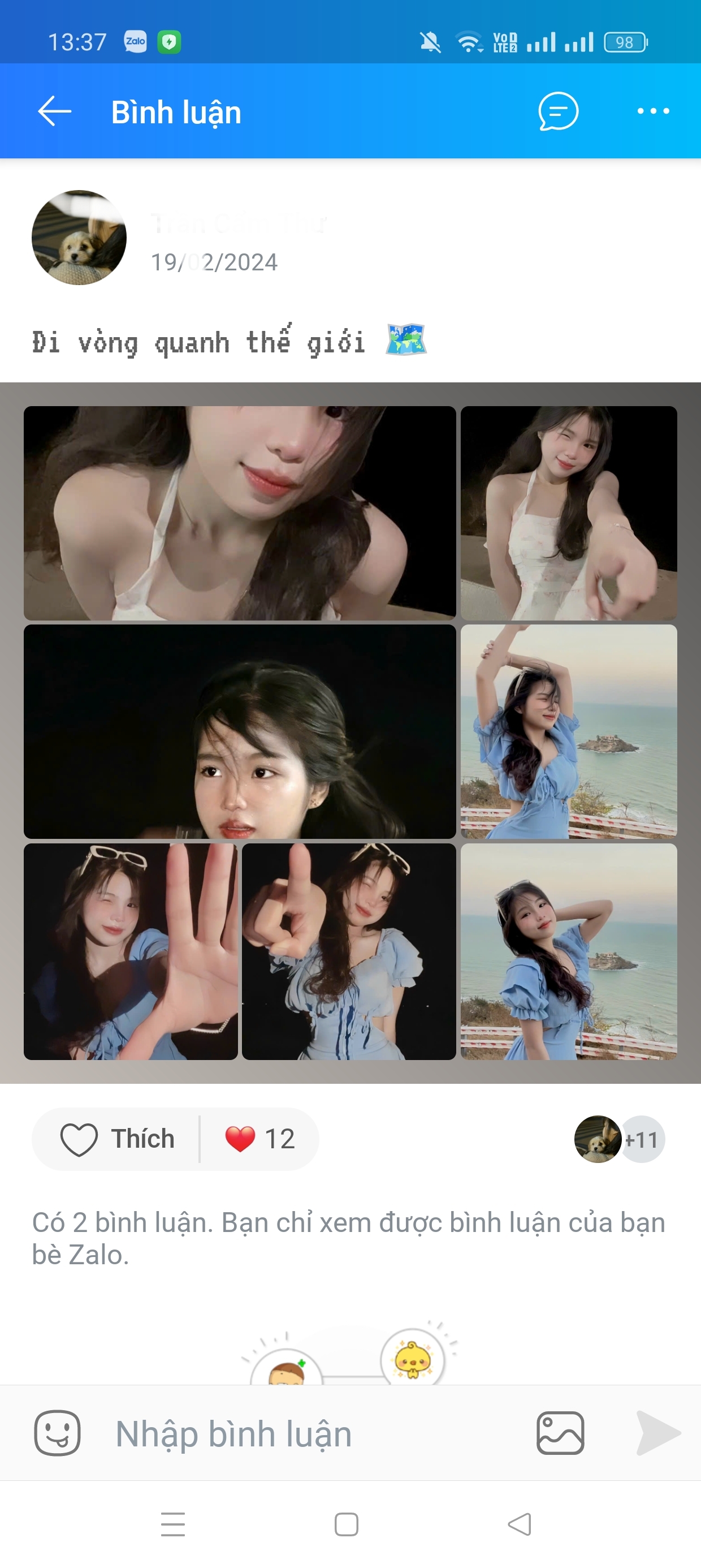The width and height of the screenshot is (701, 1568).
Task: Open the poster's dog profile picture
Action: point(79,238)
